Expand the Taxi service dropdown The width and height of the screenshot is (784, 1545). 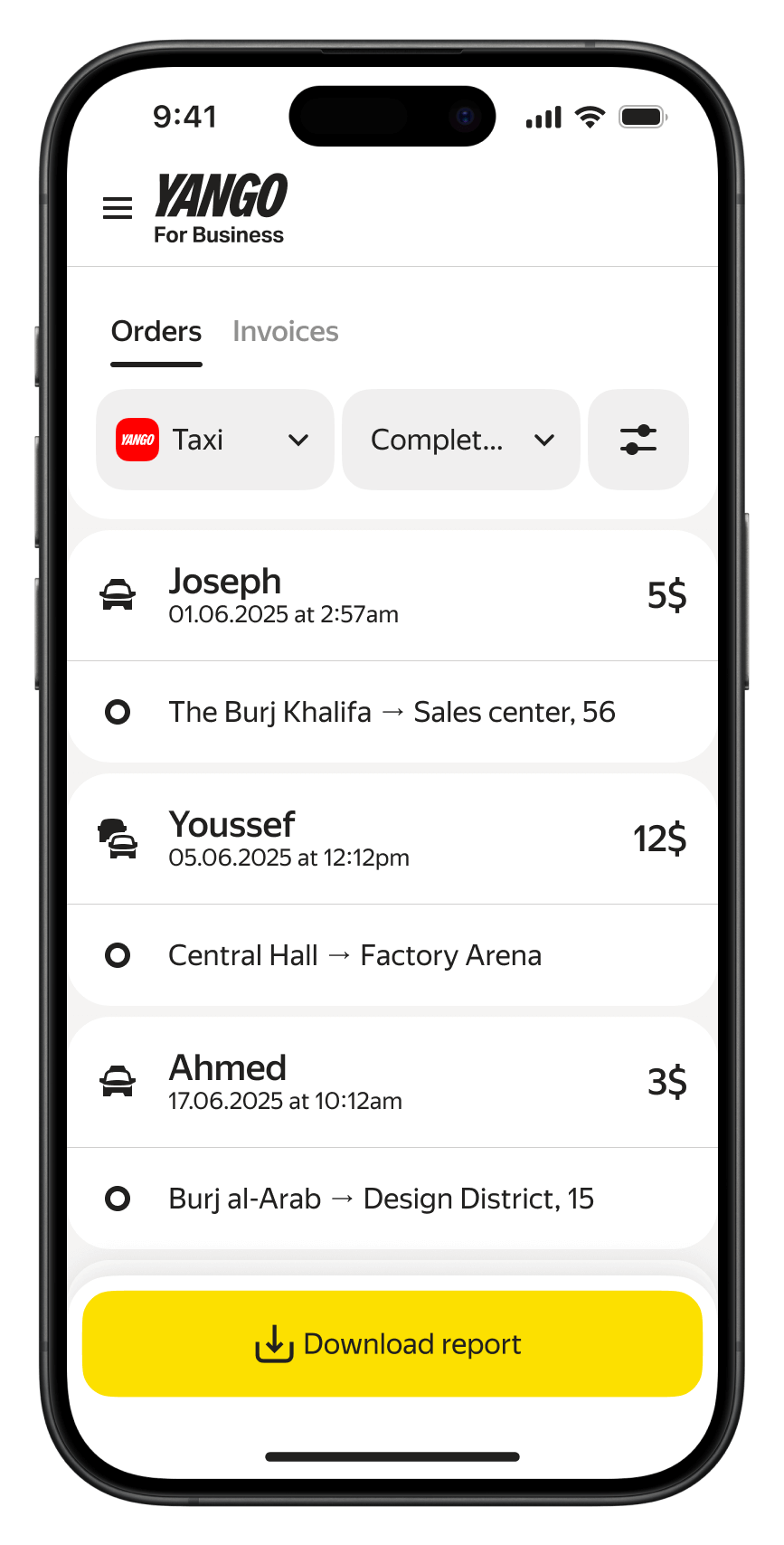click(215, 440)
